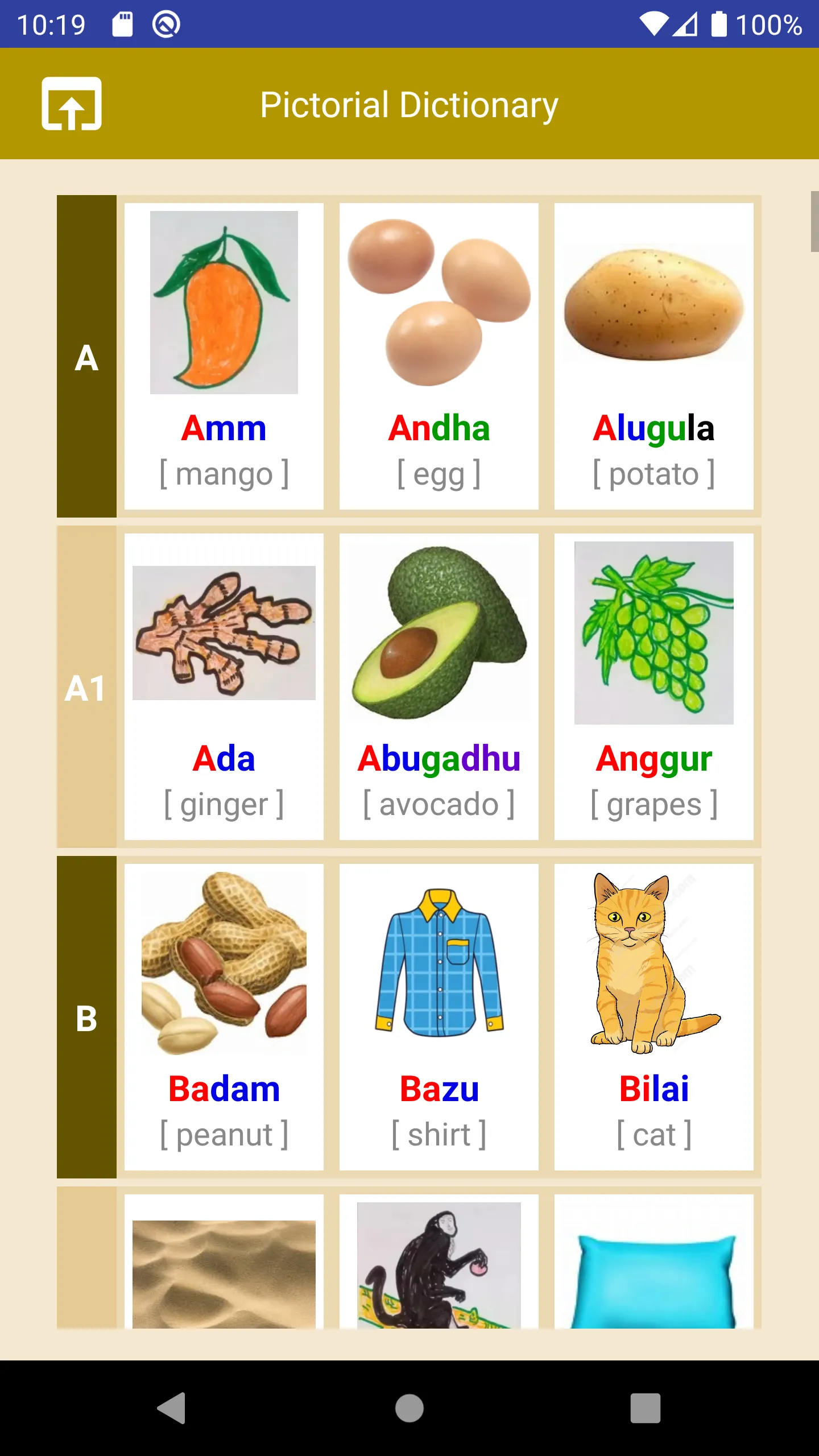Open the Andha egg card
The width and height of the screenshot is (819, 1456).
point(439,357)
